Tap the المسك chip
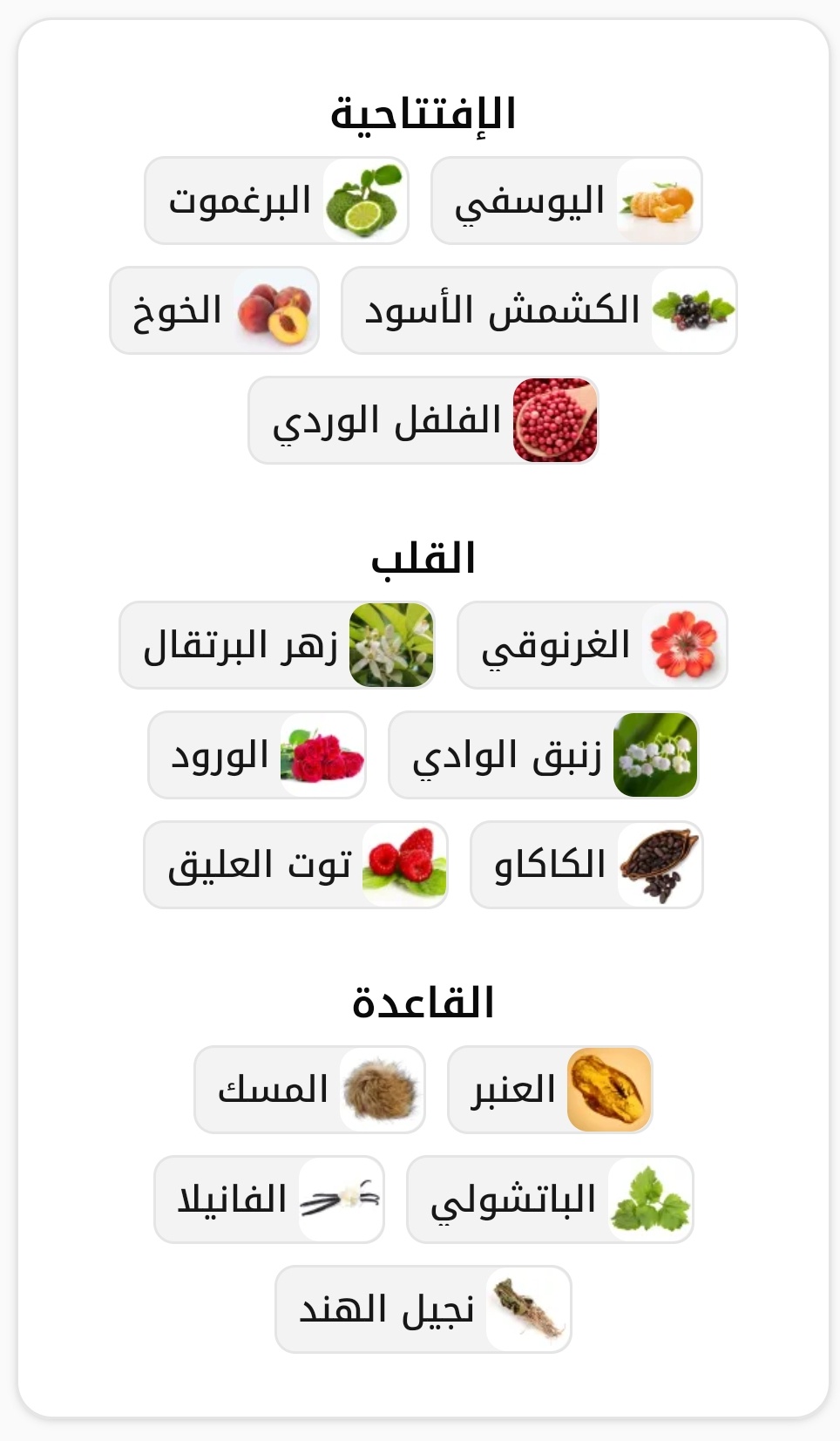Image resolution: width=840 pixels, height=1441 pixels. pos(309,1091)
